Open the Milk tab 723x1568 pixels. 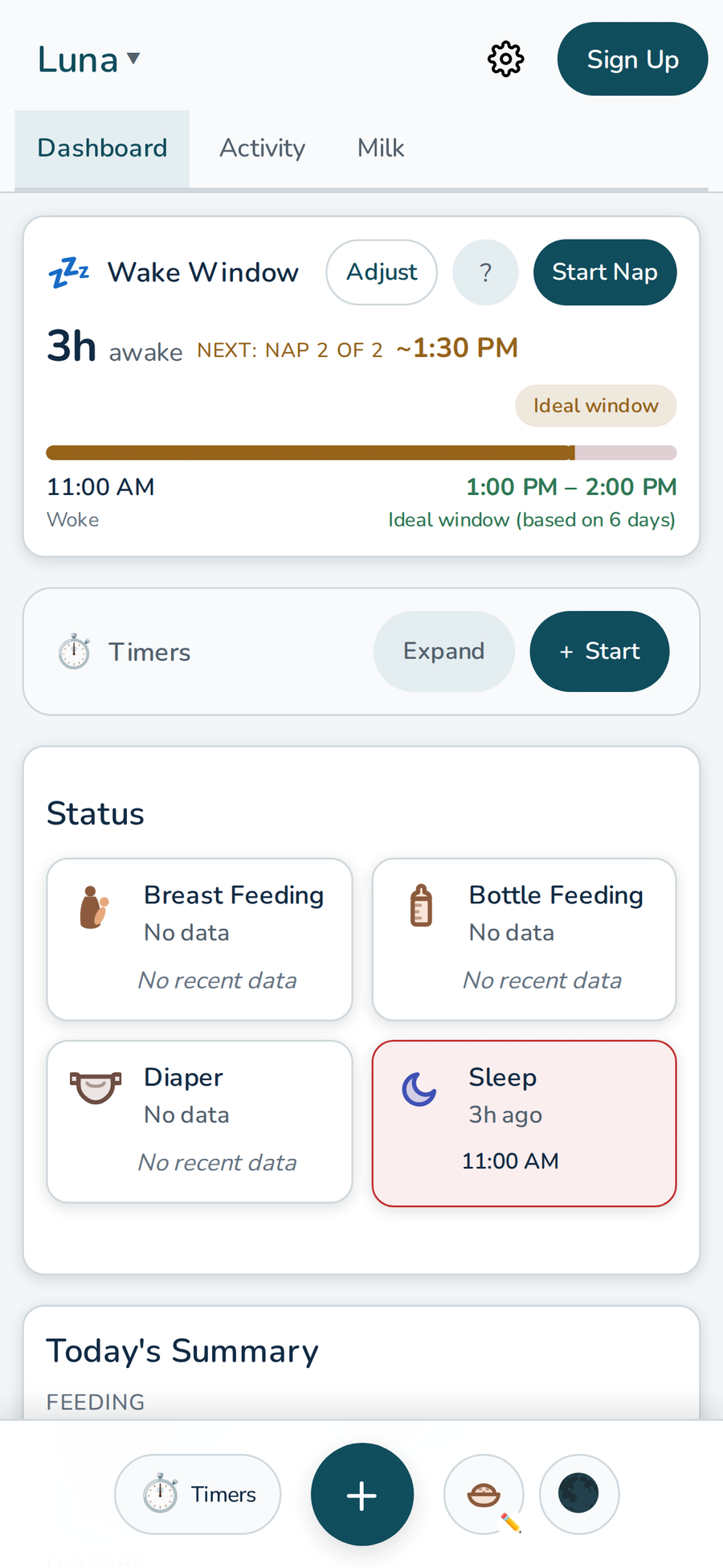[x=380, y=148]
